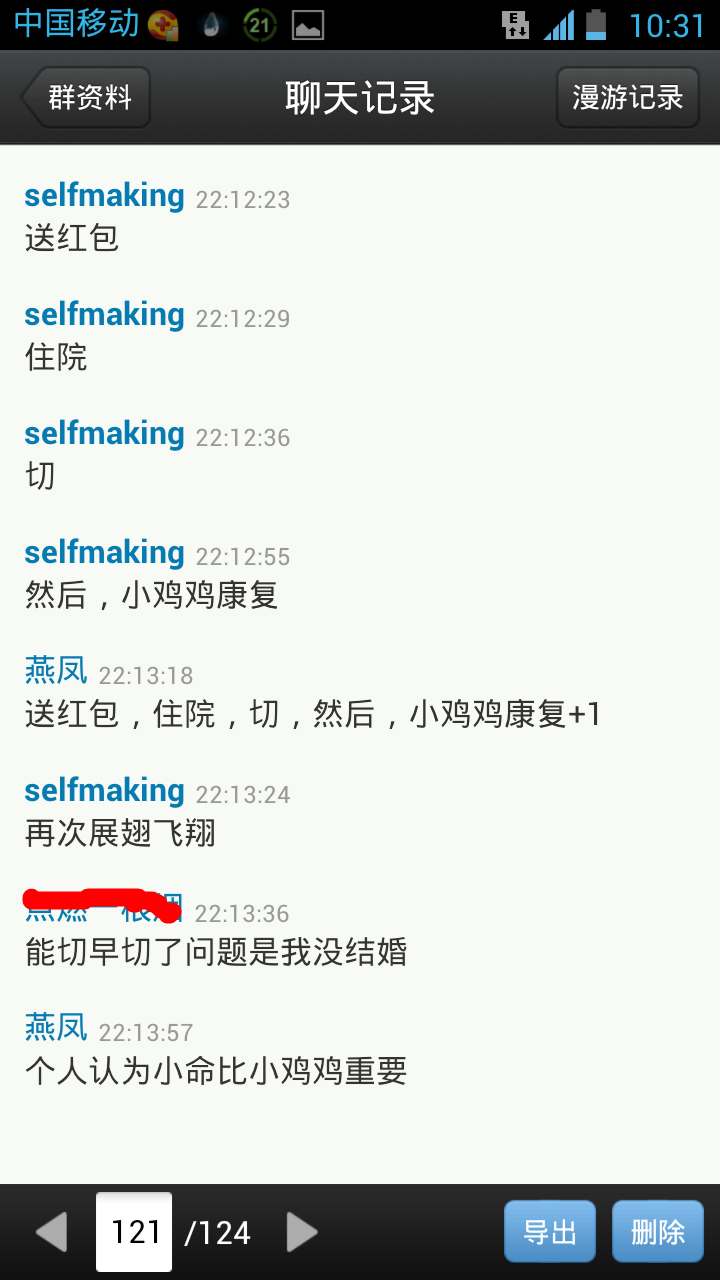Export chat records with 导出

[550, 1232]
